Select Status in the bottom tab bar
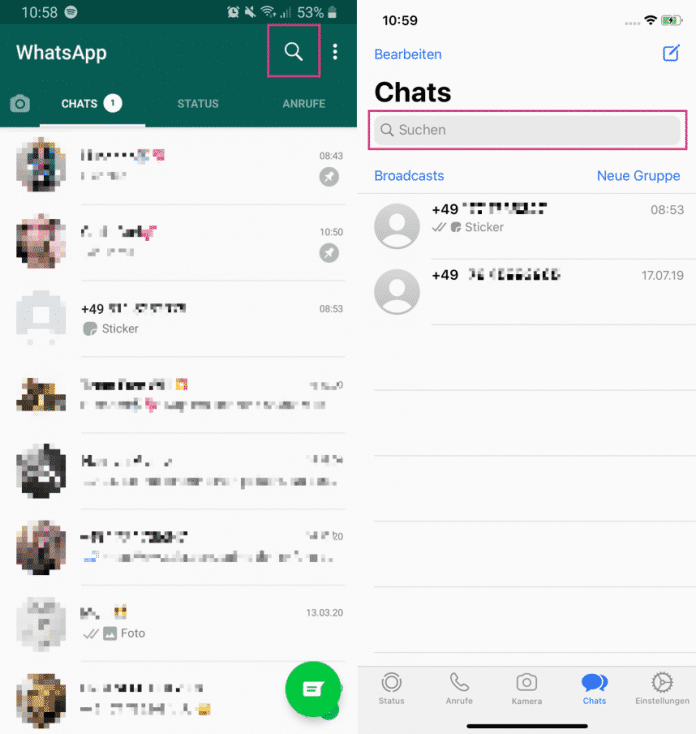This screenshot has width=696, height=734. click(392, 688)
